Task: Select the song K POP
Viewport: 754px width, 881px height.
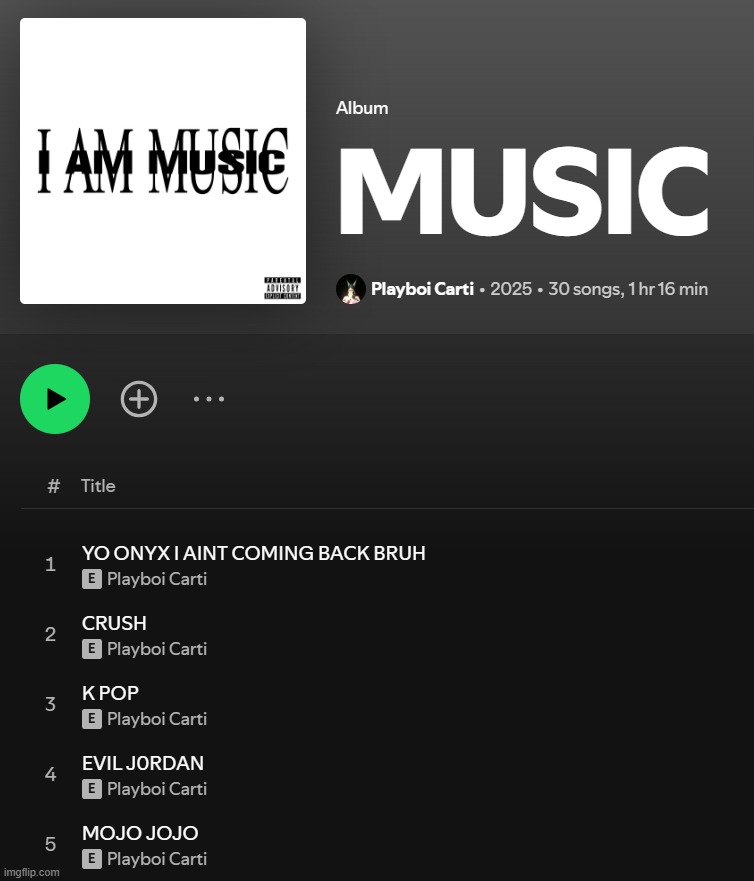Action: 110,694
